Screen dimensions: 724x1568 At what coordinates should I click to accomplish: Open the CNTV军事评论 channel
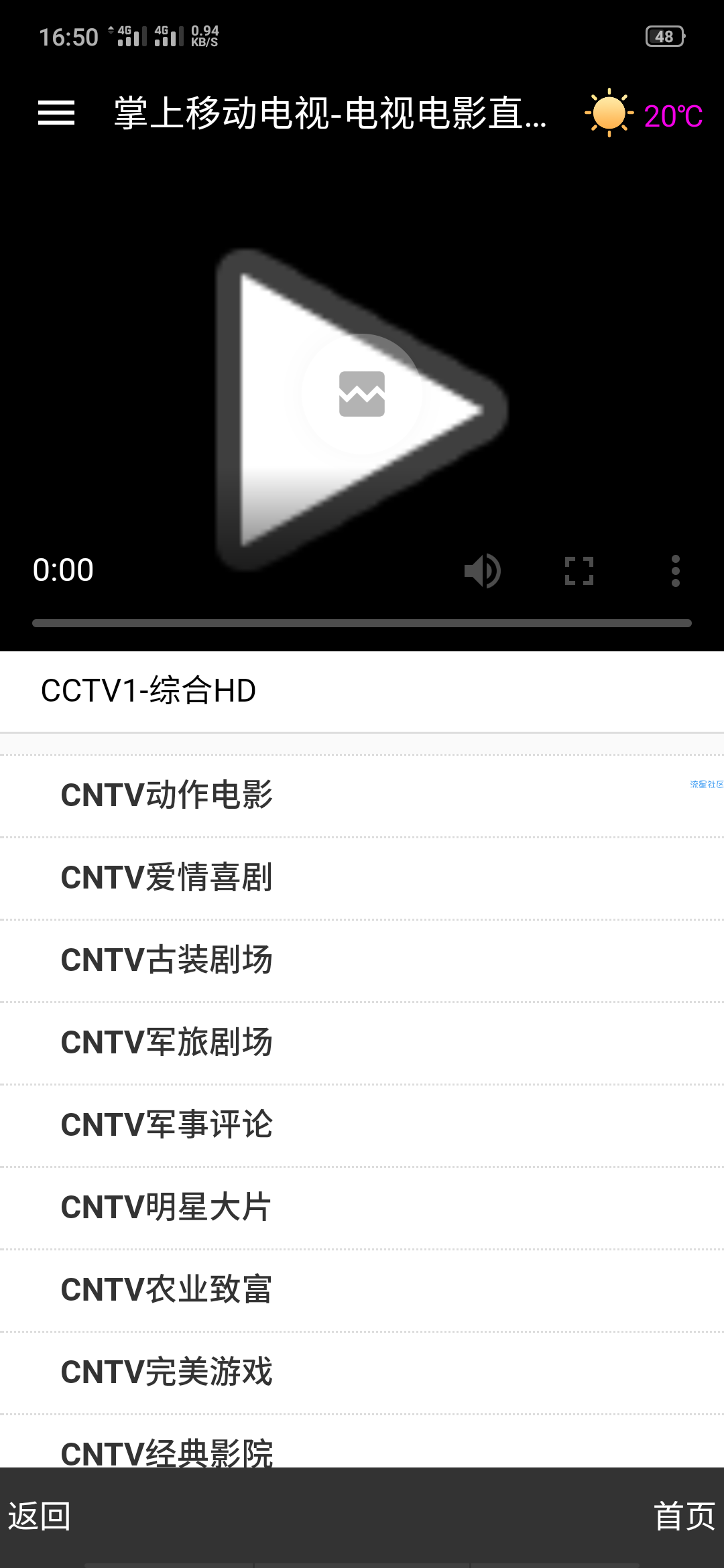coord(362,1125)
